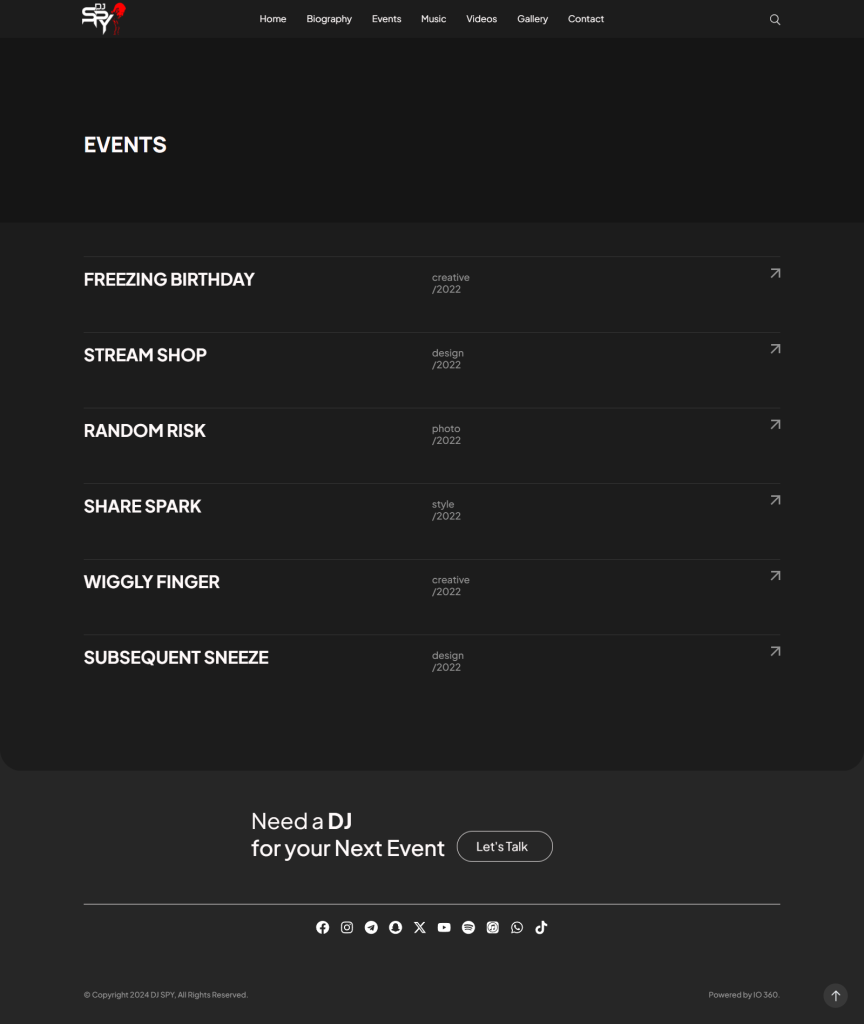Tap the back-to-top arrow button

click(x=836, y=996)
